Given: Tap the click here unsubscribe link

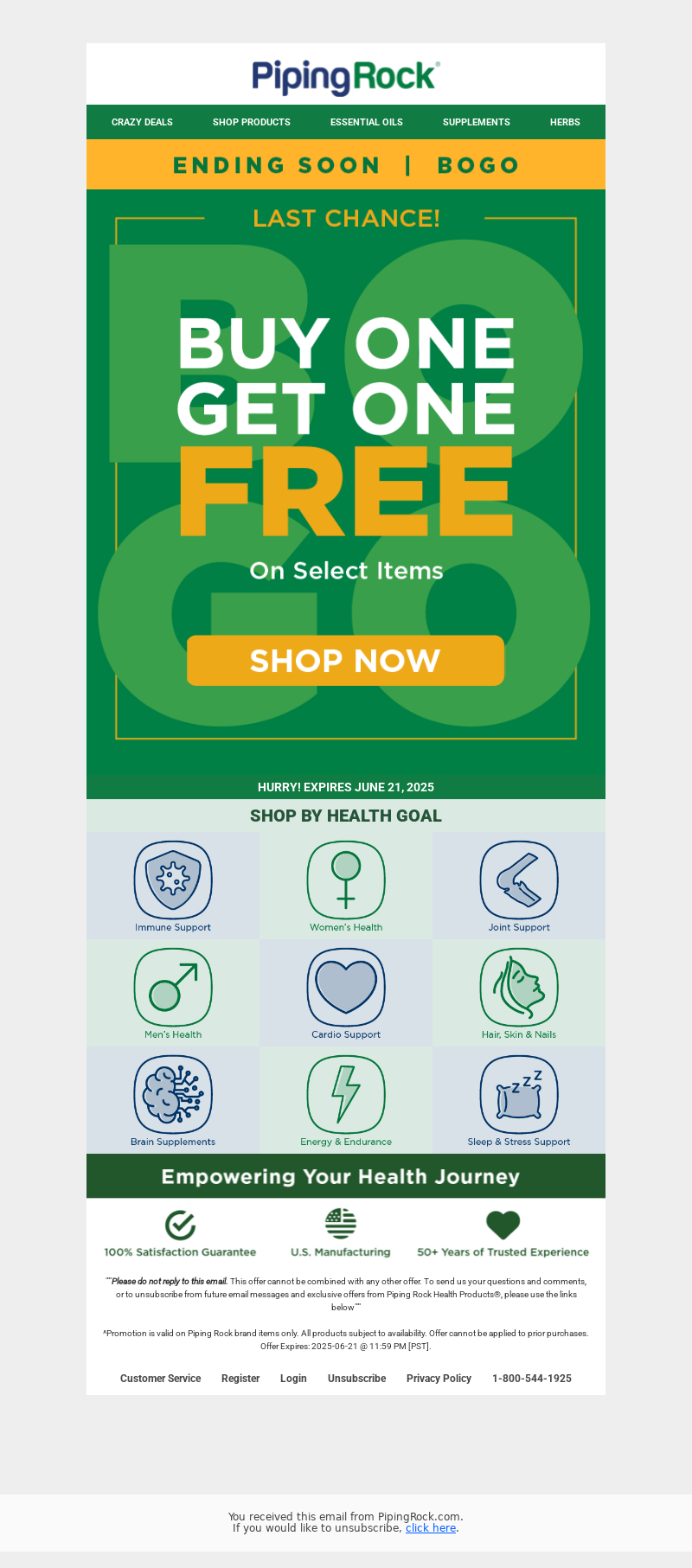Looking at the screenshot, I should click(431, 1528).
